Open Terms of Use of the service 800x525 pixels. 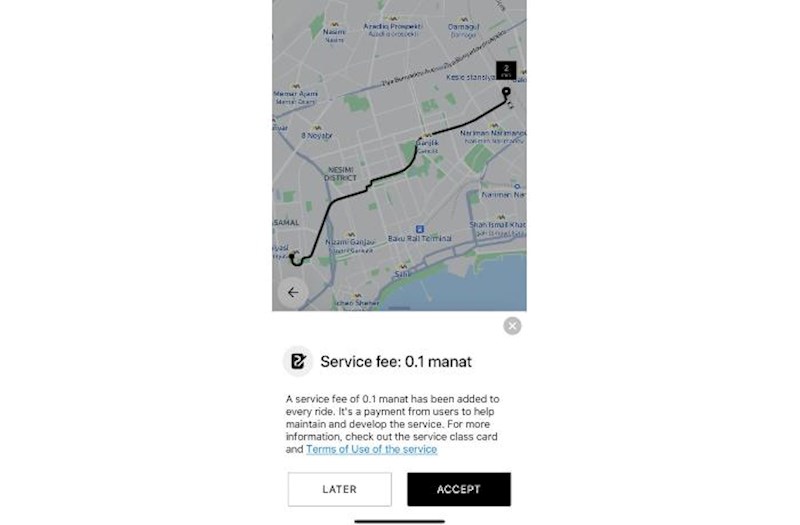pyautogui.click(x=371, y=450)
